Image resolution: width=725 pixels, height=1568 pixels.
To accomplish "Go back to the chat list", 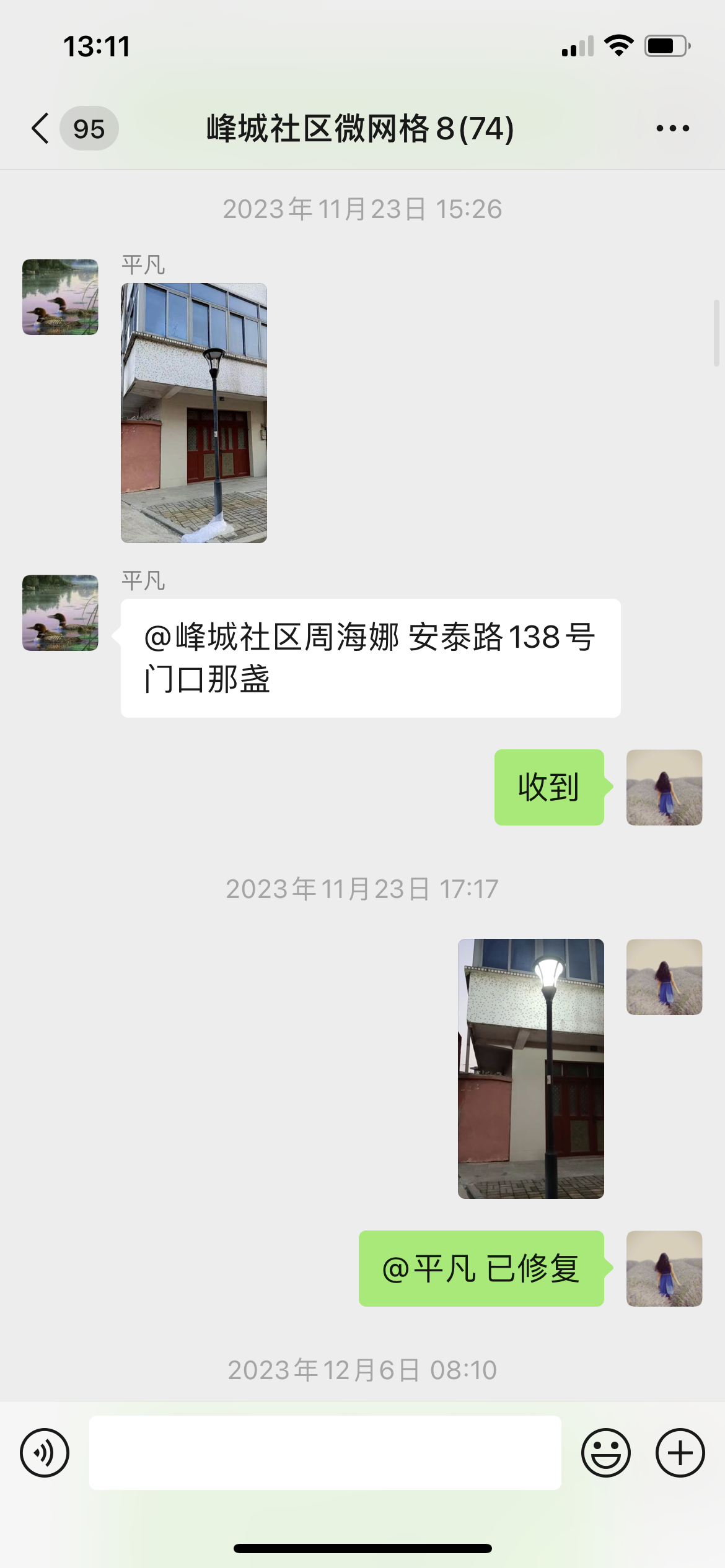I will point(41,128).
